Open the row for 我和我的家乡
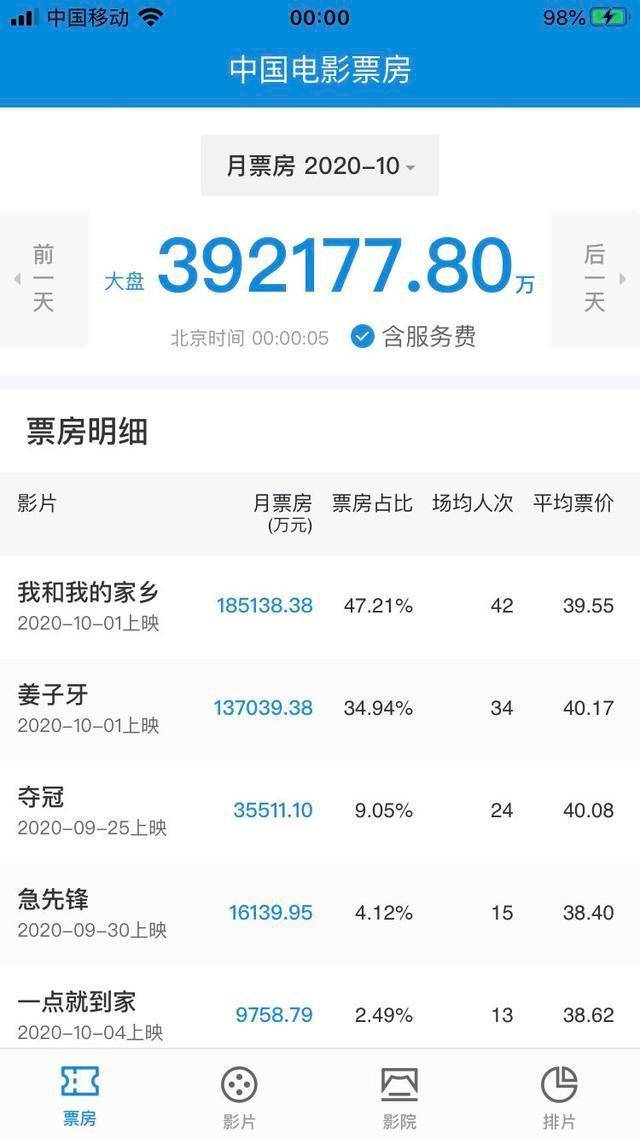The width and height of the screenshot is (640, 1138). coord(320,607)
